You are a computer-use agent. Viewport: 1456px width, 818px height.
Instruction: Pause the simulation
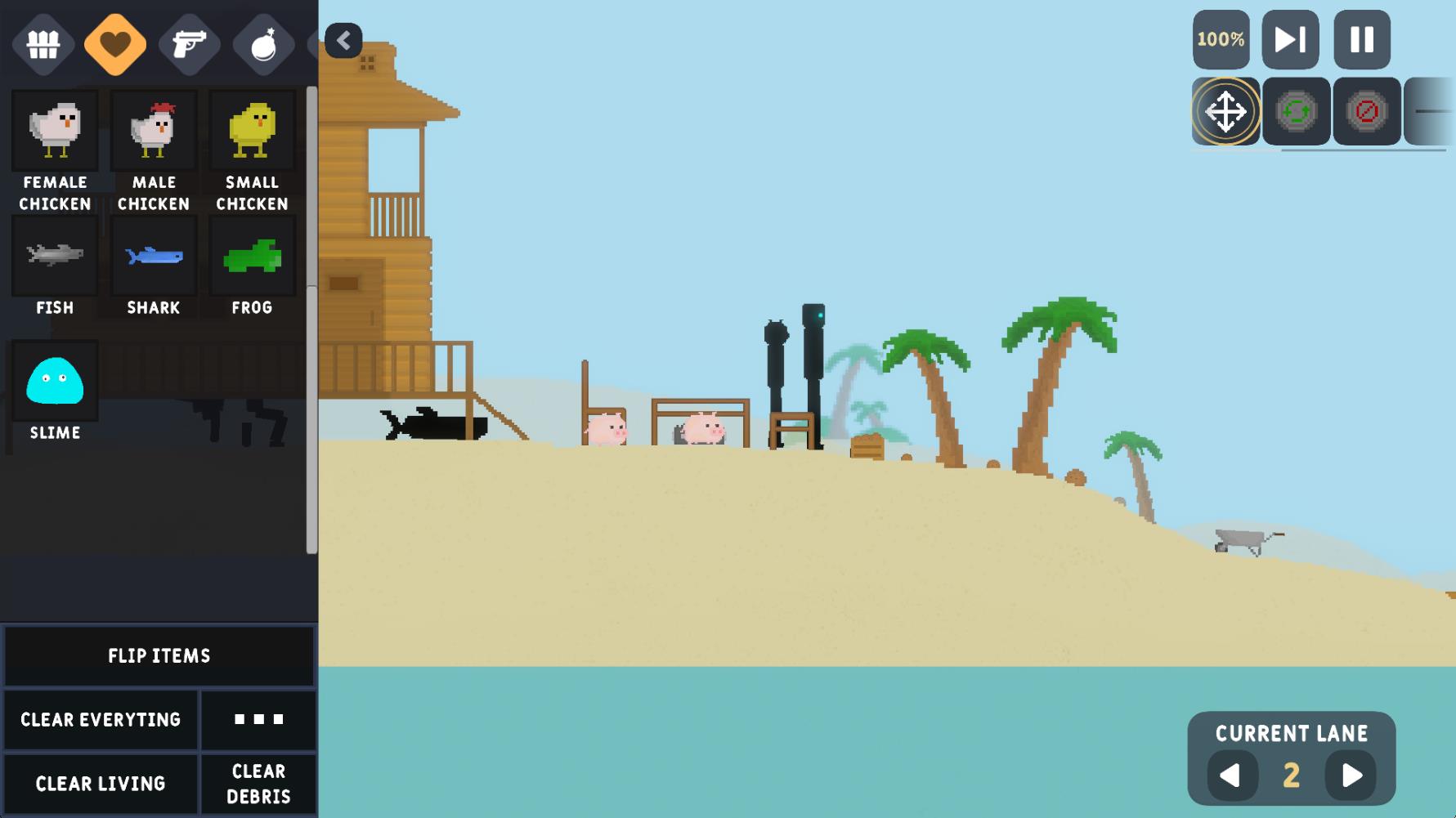(1361, 39)
